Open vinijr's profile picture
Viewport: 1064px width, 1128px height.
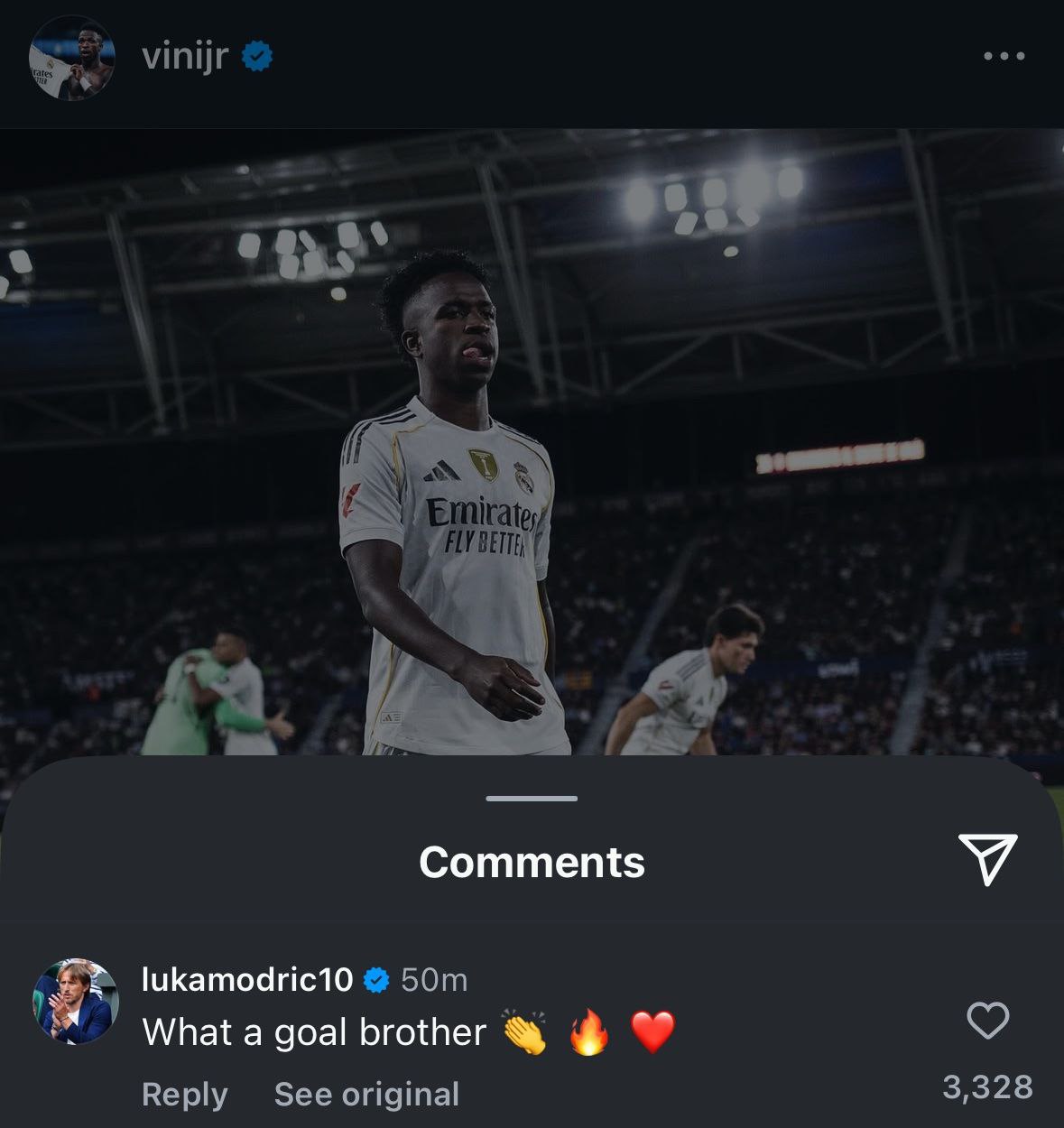[72, 58]
